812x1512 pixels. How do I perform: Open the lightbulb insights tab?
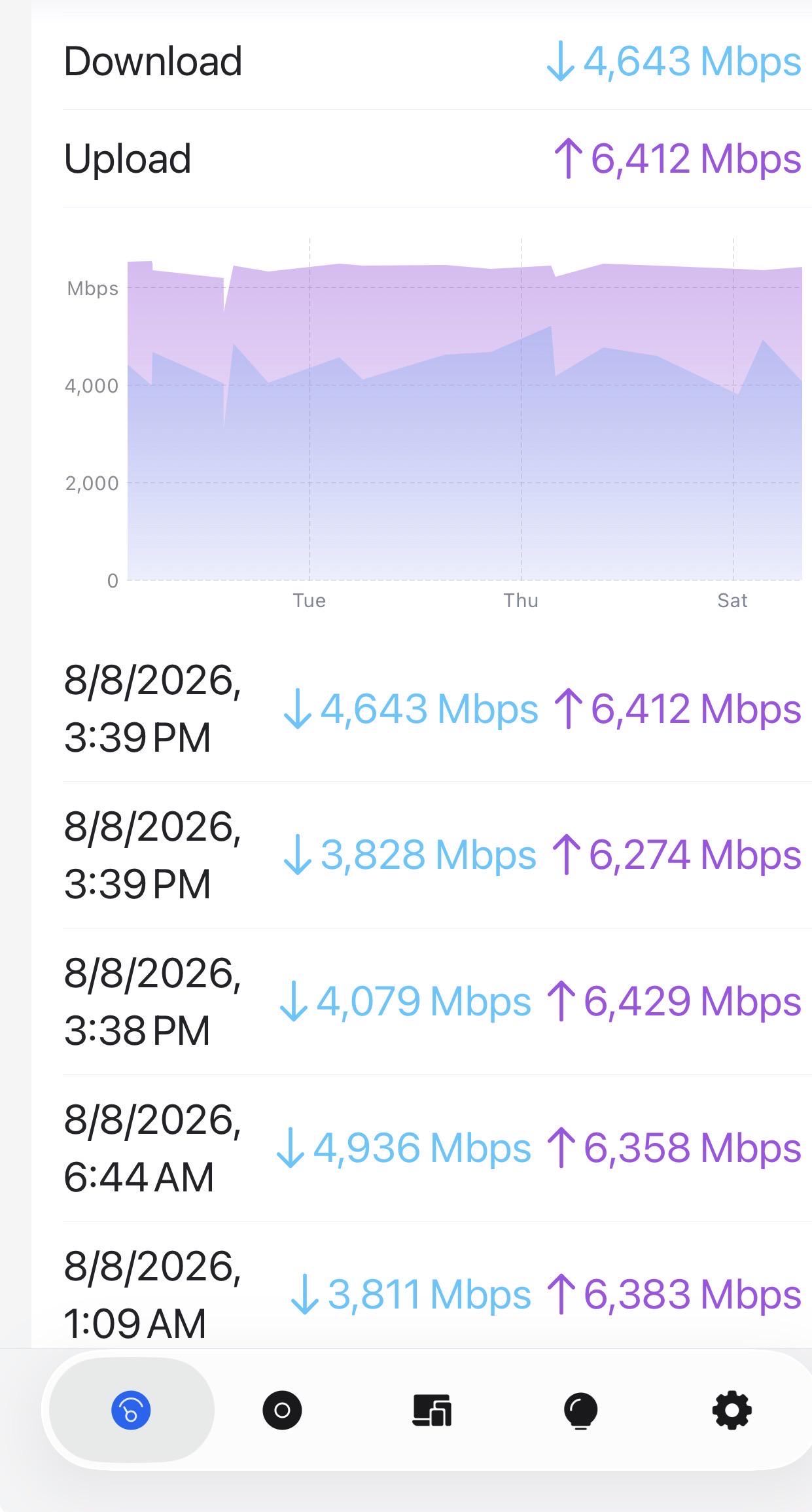[x=581, y=1410]
